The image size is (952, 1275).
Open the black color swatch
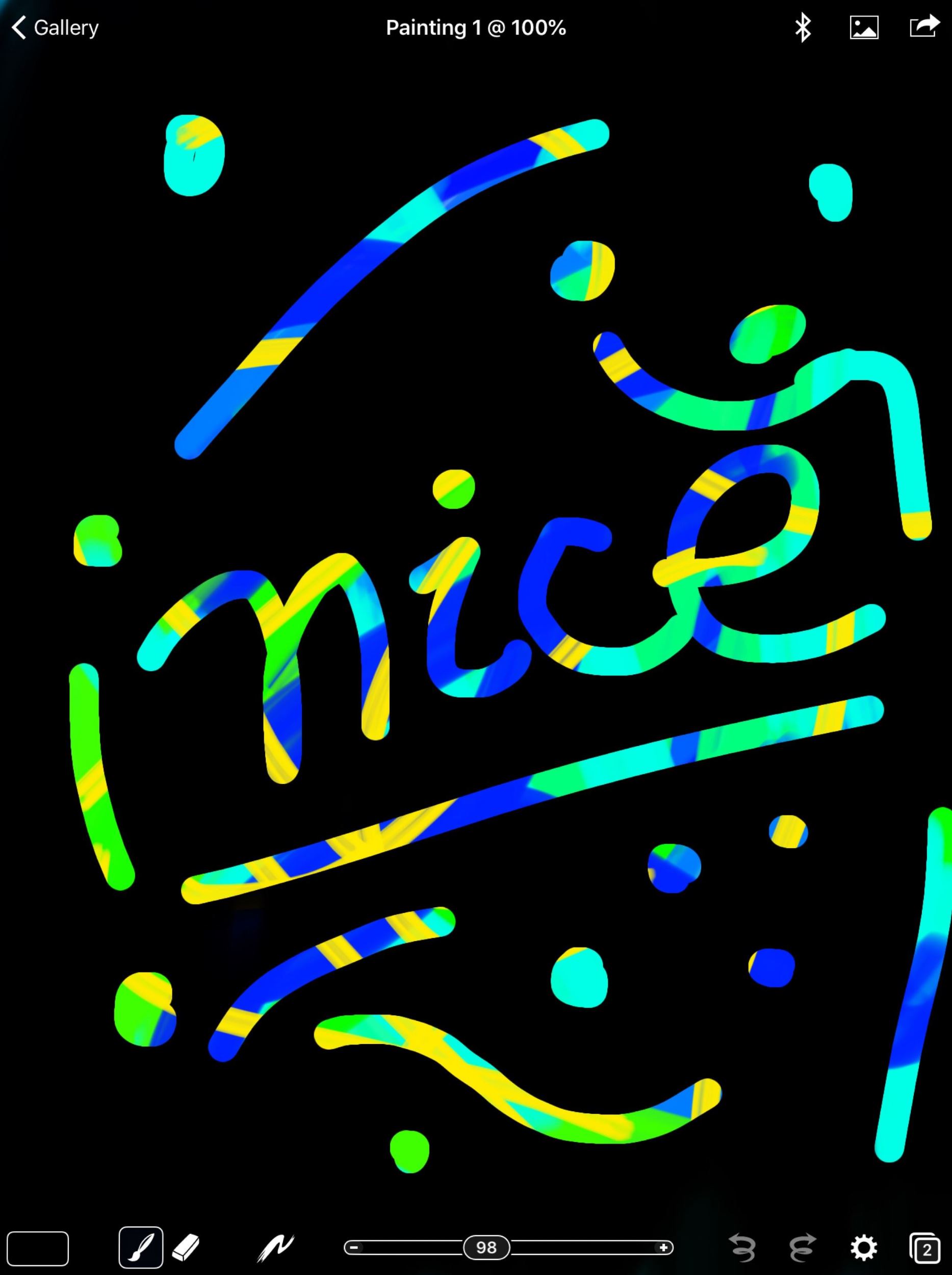tap(38, 1248)
